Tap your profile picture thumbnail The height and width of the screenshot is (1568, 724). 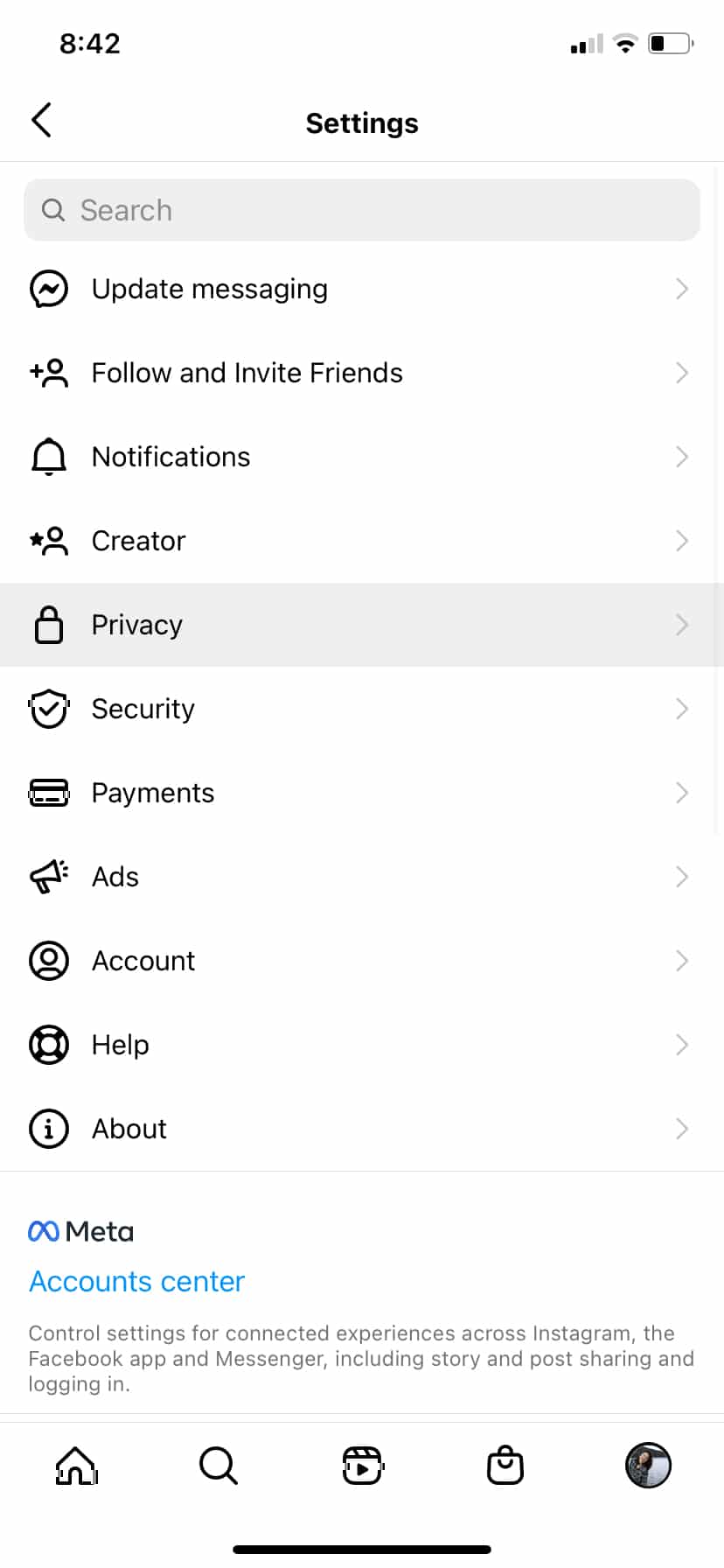pos(647,1466)
